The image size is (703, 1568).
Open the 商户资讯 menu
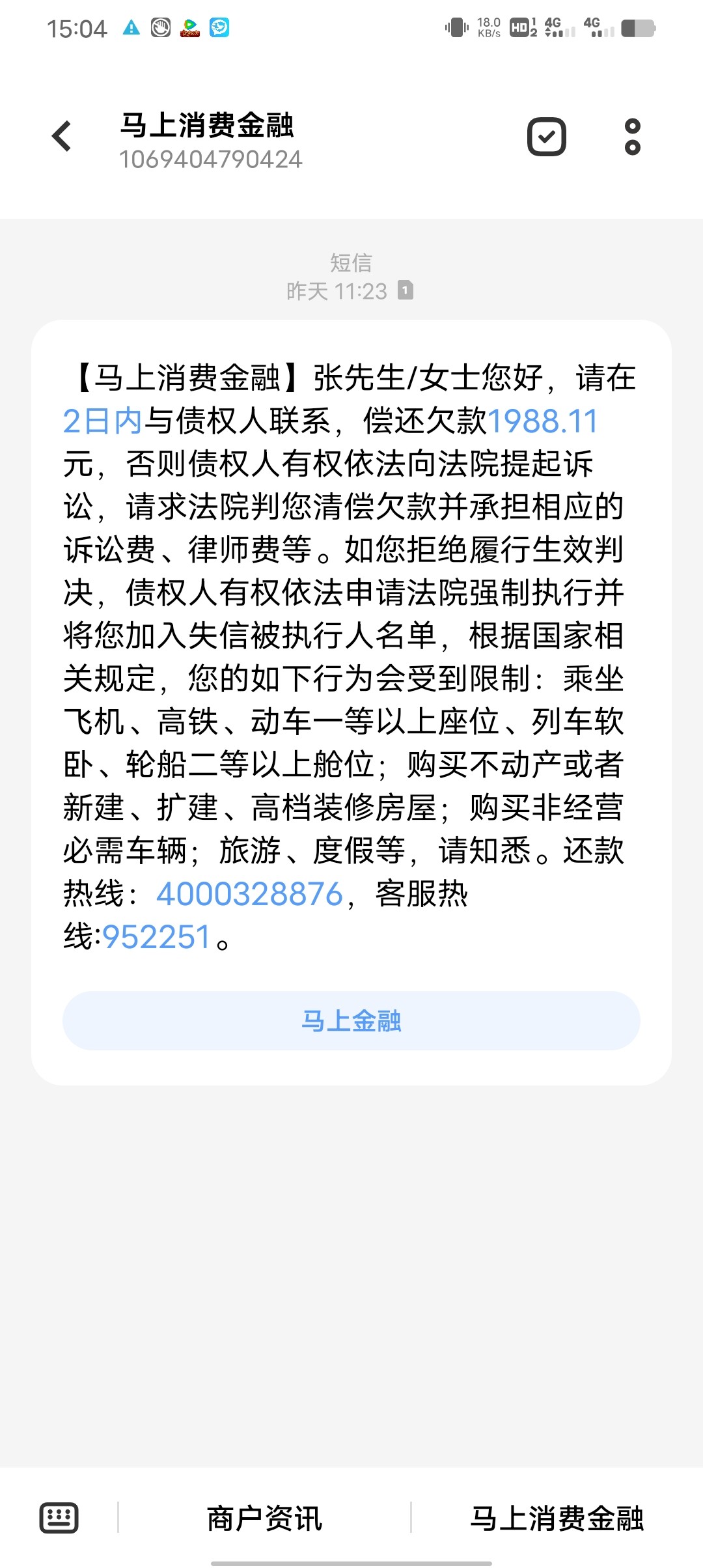click(264, 1518)
